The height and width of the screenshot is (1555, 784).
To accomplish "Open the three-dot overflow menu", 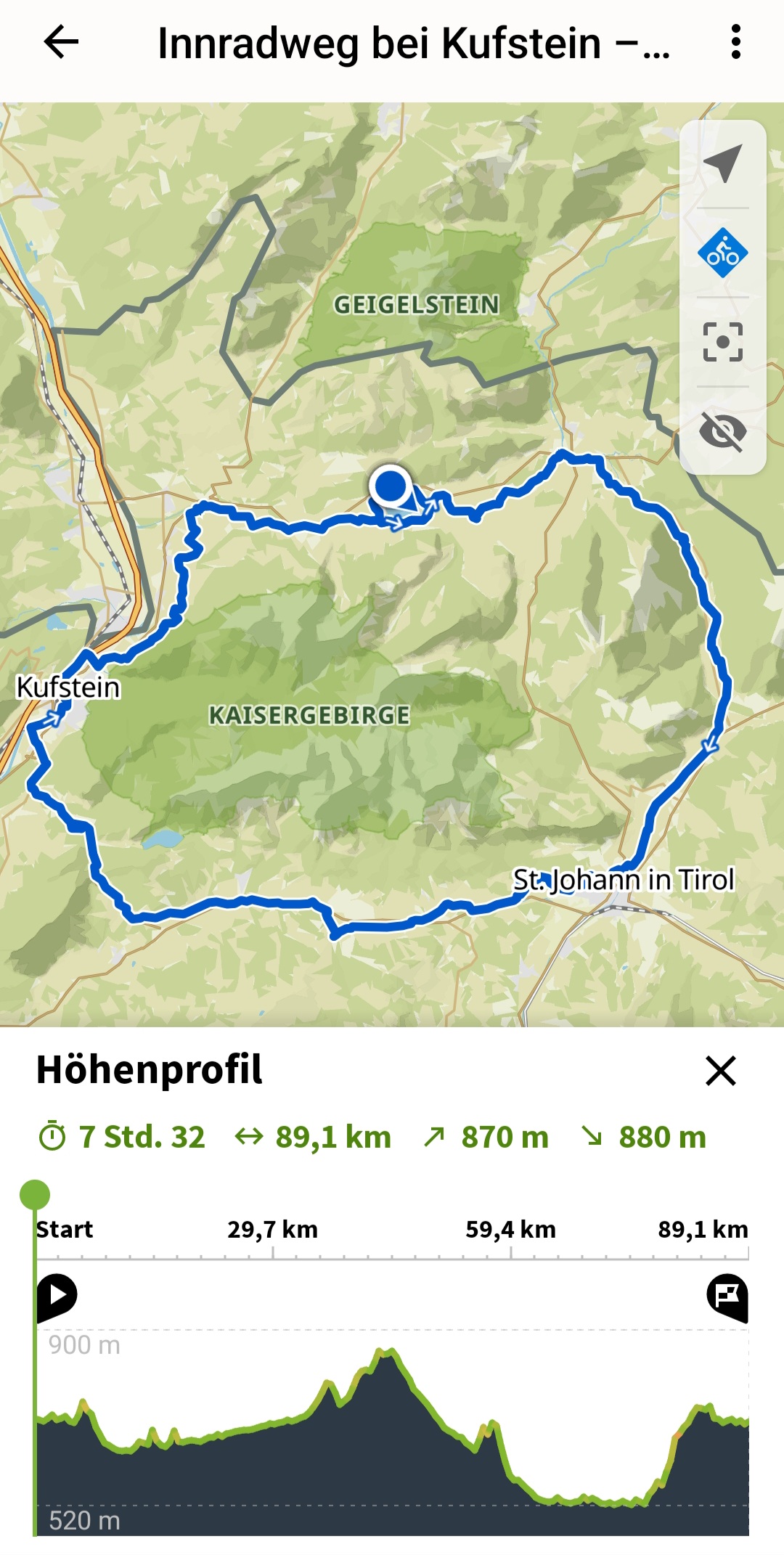I will click(735, 42).
